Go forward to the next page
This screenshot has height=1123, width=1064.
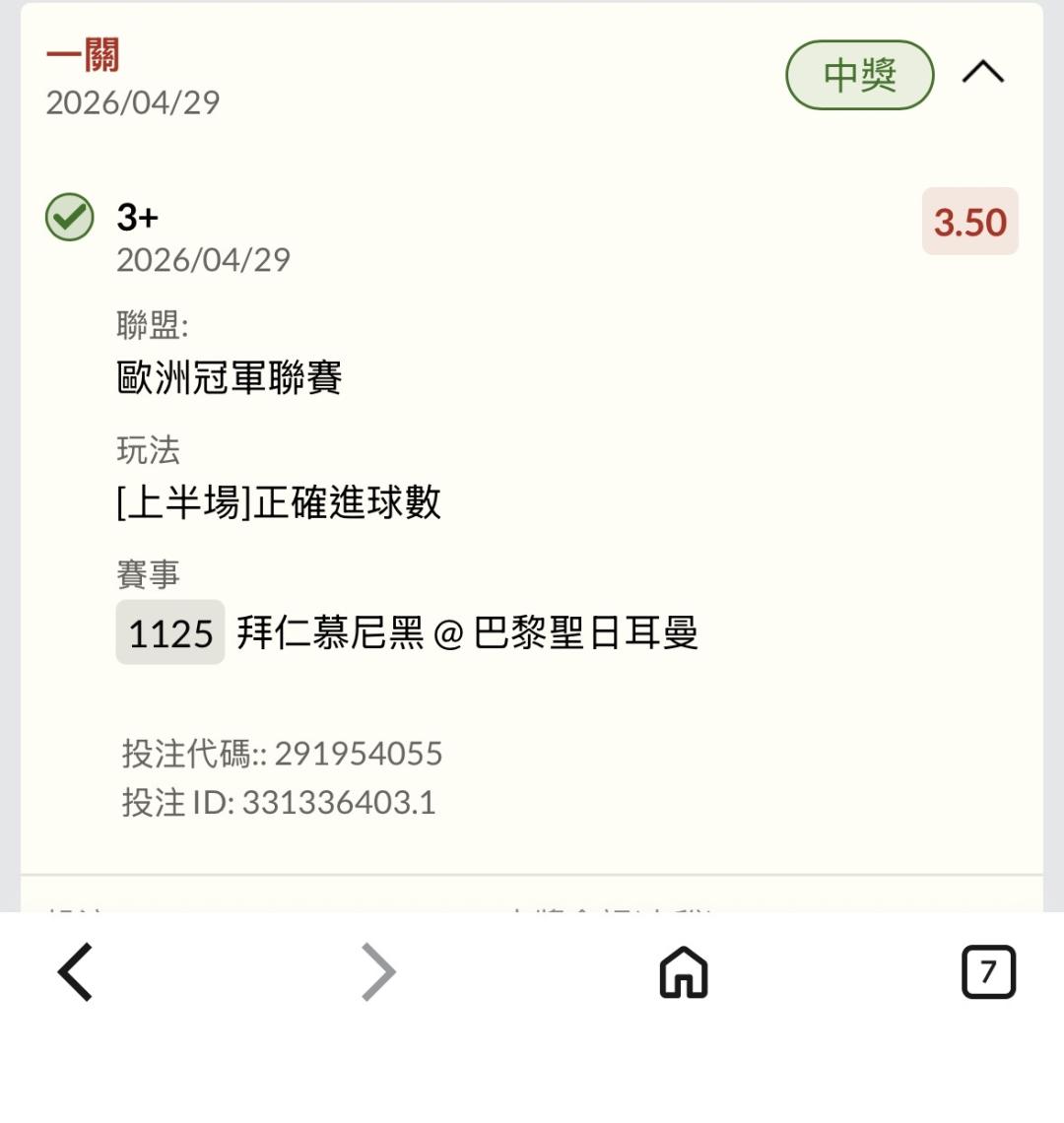click(378, 971)
